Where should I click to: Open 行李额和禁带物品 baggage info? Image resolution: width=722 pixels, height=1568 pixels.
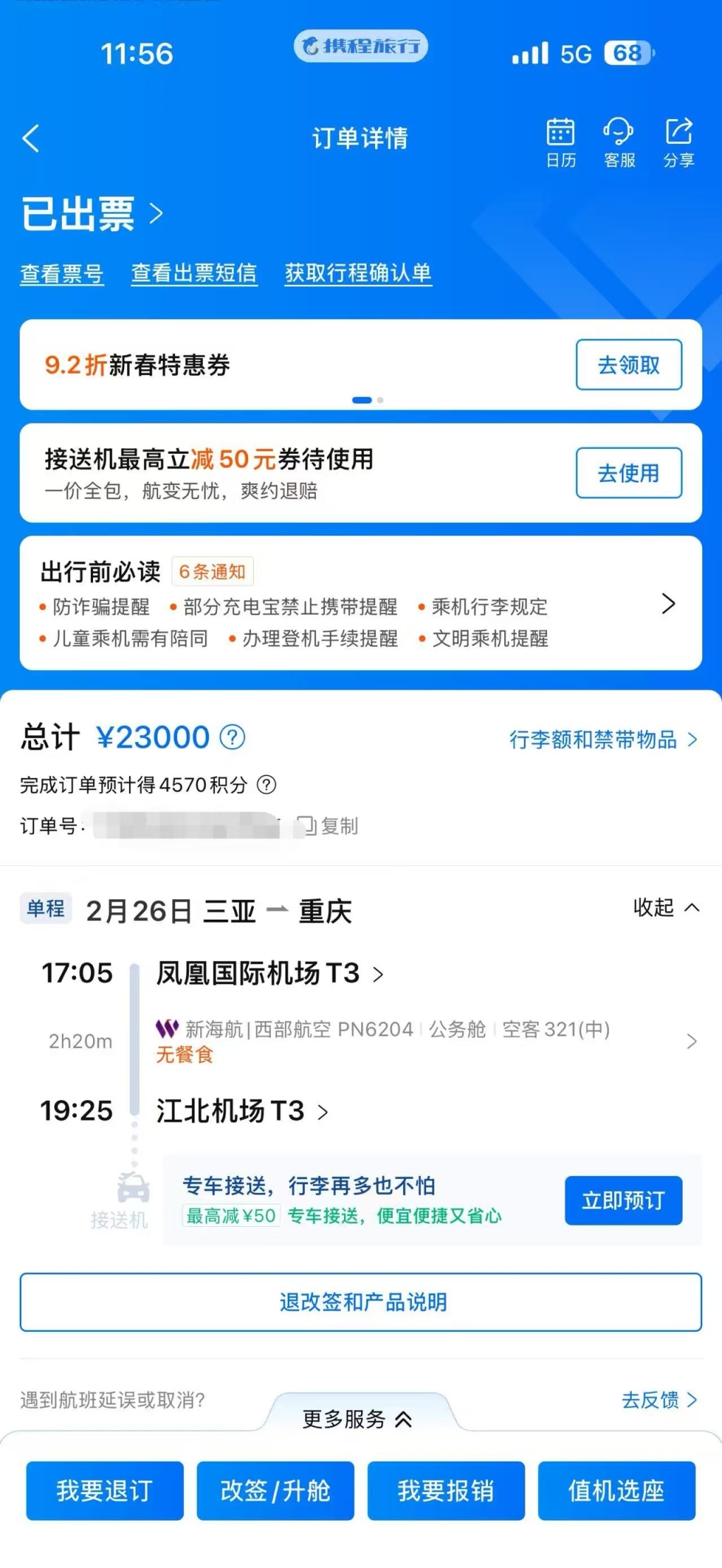603,739
